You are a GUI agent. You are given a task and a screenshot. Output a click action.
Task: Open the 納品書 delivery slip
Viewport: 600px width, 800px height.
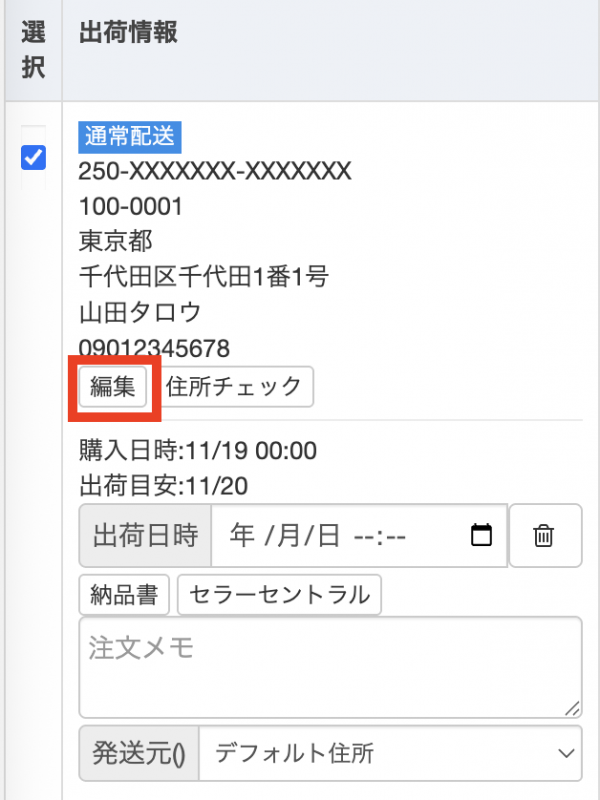pyautogui.click(x=124, y=595)
